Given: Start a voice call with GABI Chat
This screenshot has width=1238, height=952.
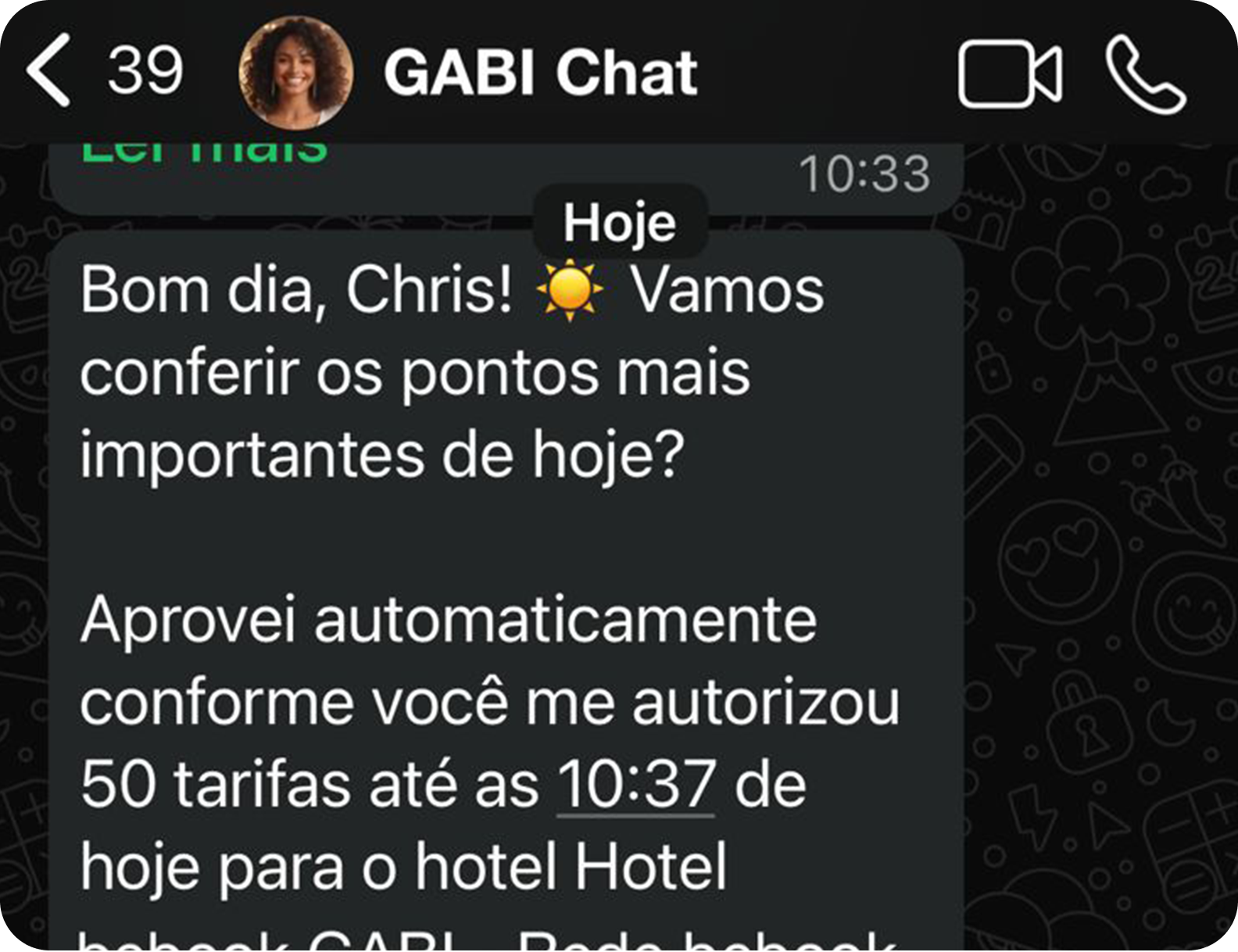Looking at the screenshot, I should point(1145,73).
